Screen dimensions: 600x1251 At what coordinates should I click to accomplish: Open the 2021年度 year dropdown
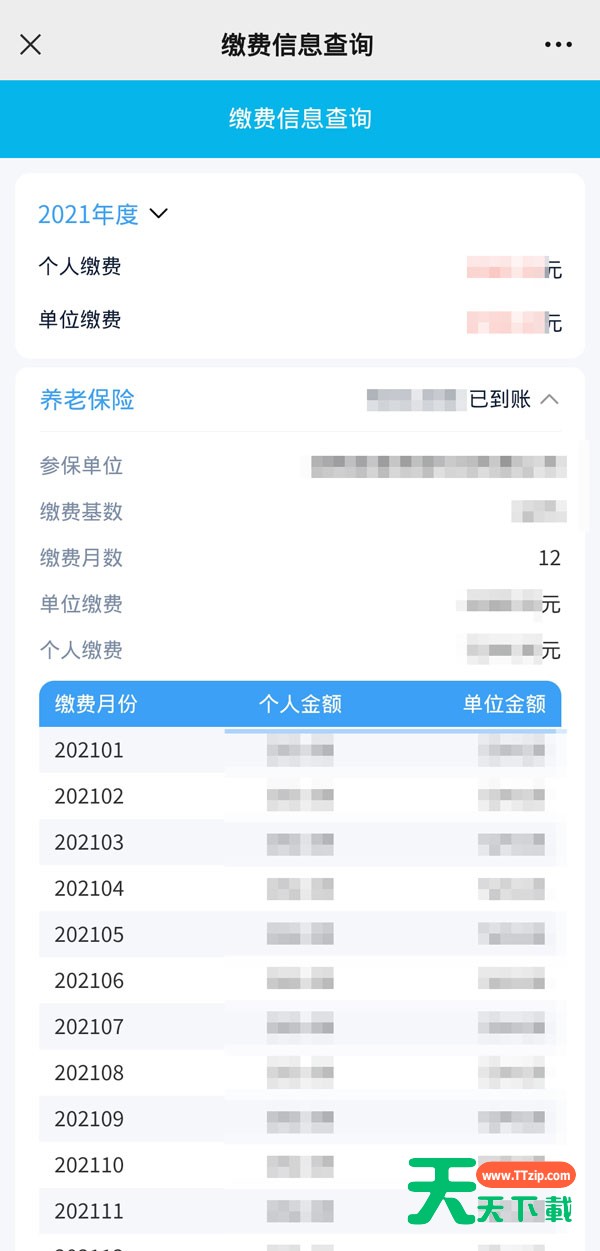click(x=103, y=214)
